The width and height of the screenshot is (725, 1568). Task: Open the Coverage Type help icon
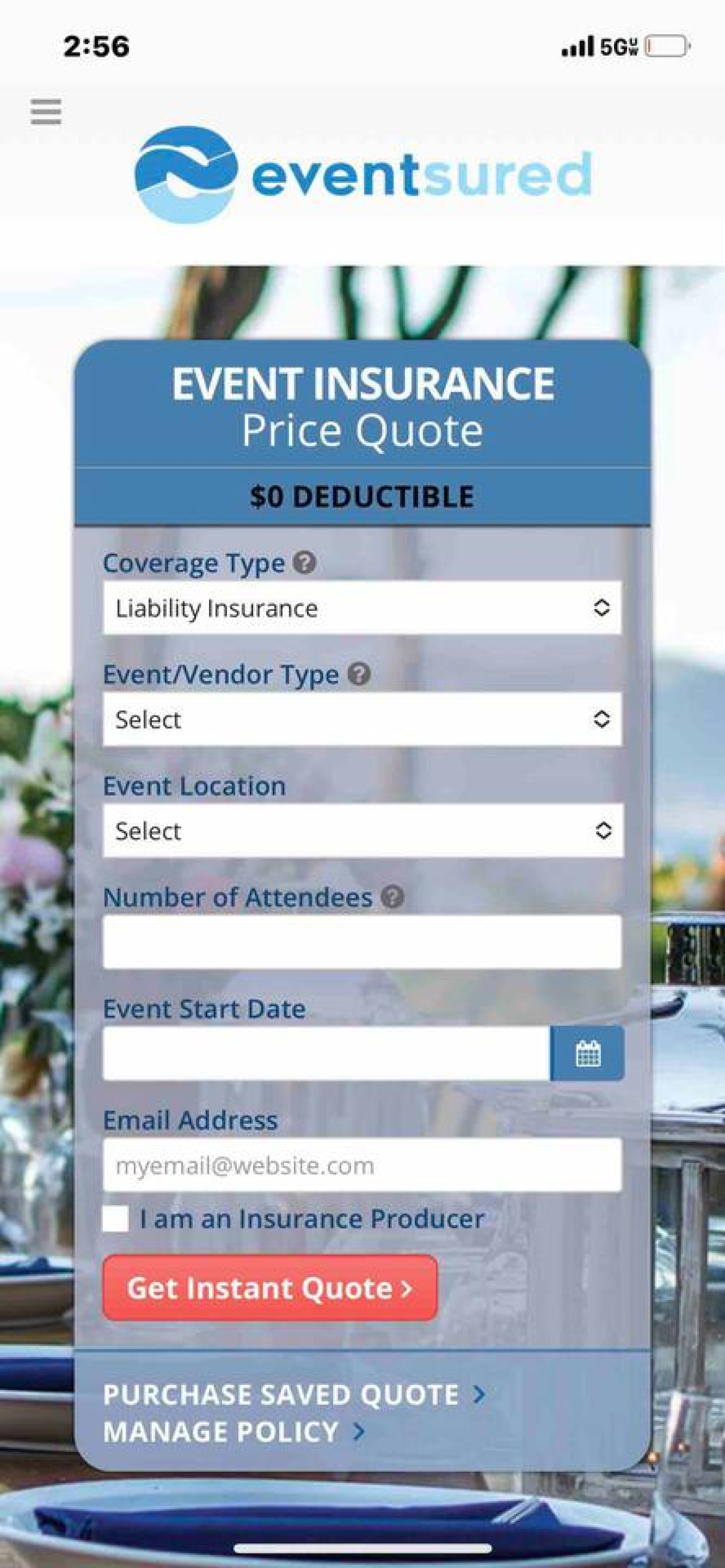pos(304,563)
